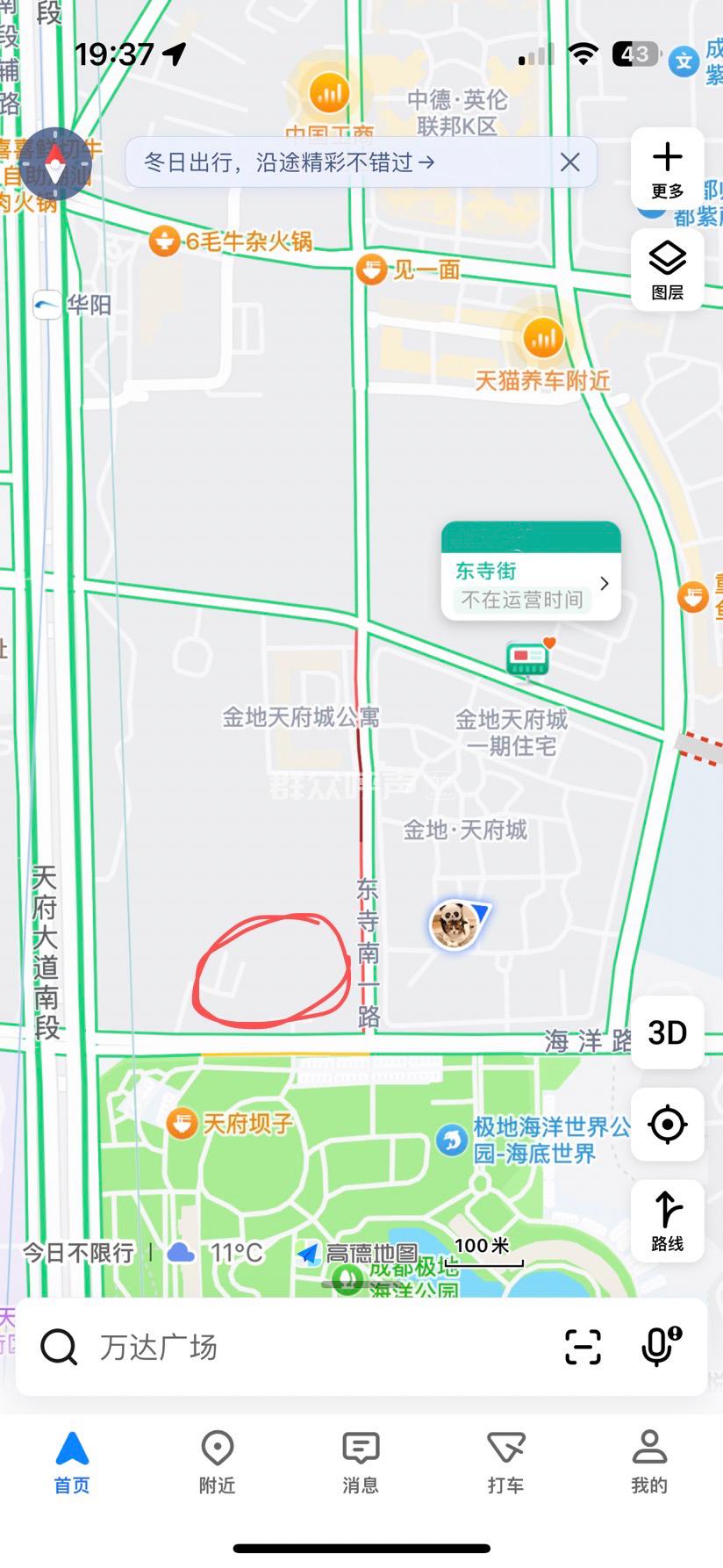Dismiss the winter travel banner
The height and width of the screenshot is (1568, 723).
[570, 162]
